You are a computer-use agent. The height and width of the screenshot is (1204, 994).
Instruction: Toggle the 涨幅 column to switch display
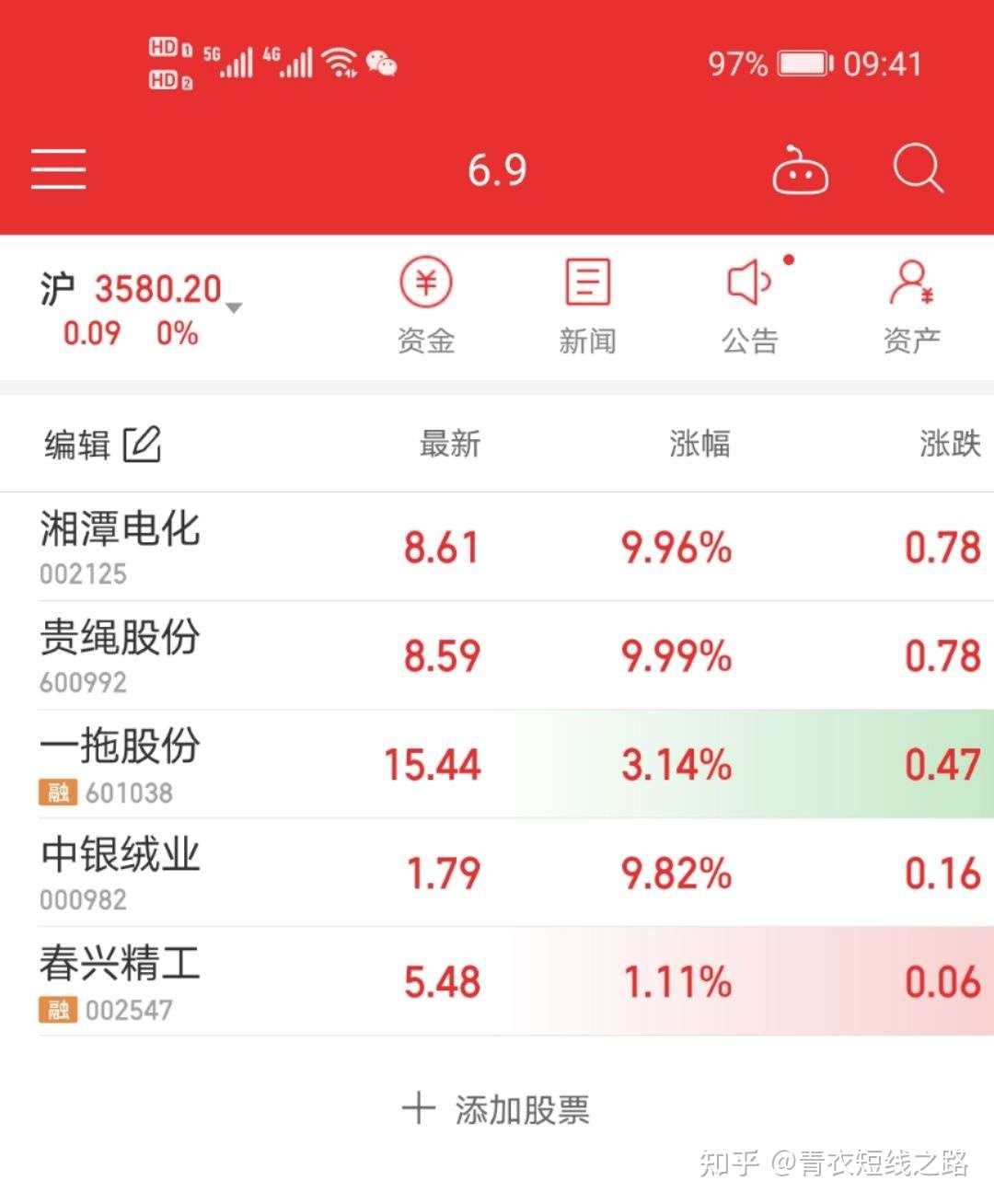click(x=700, y=444)
